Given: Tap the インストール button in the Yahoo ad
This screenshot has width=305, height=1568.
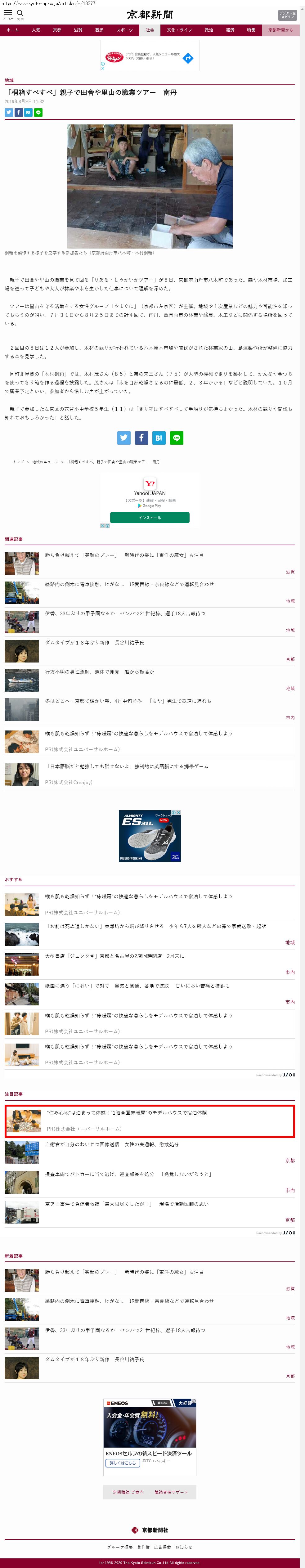Looking at the screenshot, I should click(x=150, y=518).
